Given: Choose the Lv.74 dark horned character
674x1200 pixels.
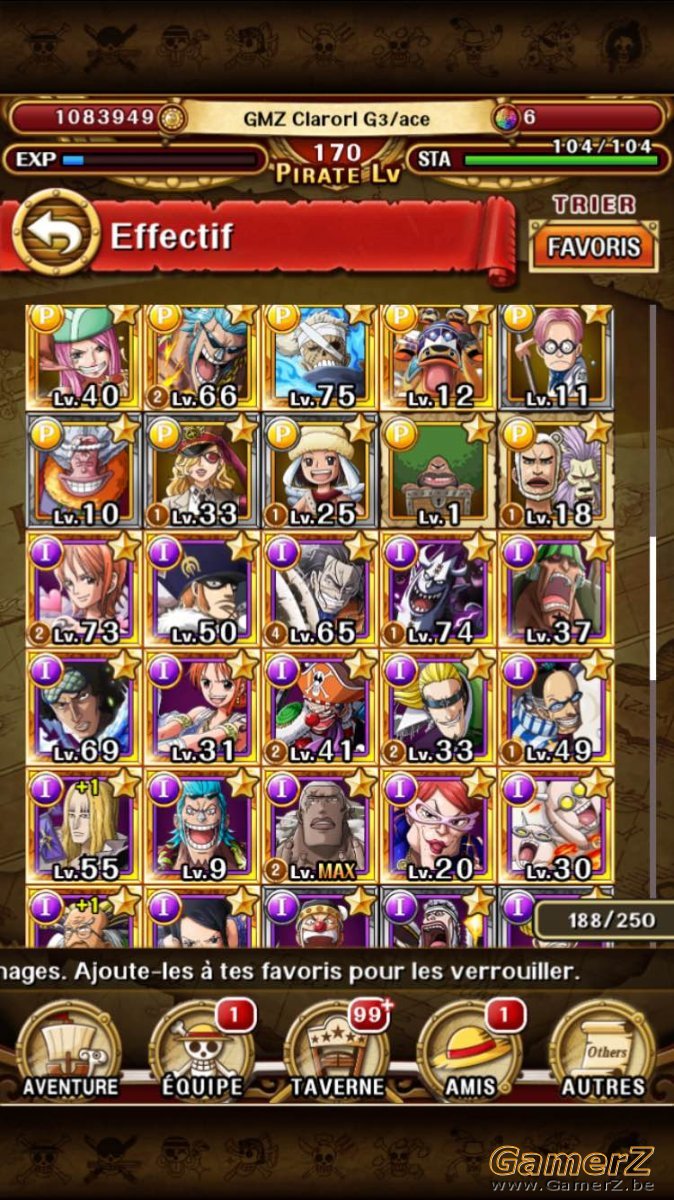Looking at the screenshot, I should pyautogui.click(x=438, y=589).
